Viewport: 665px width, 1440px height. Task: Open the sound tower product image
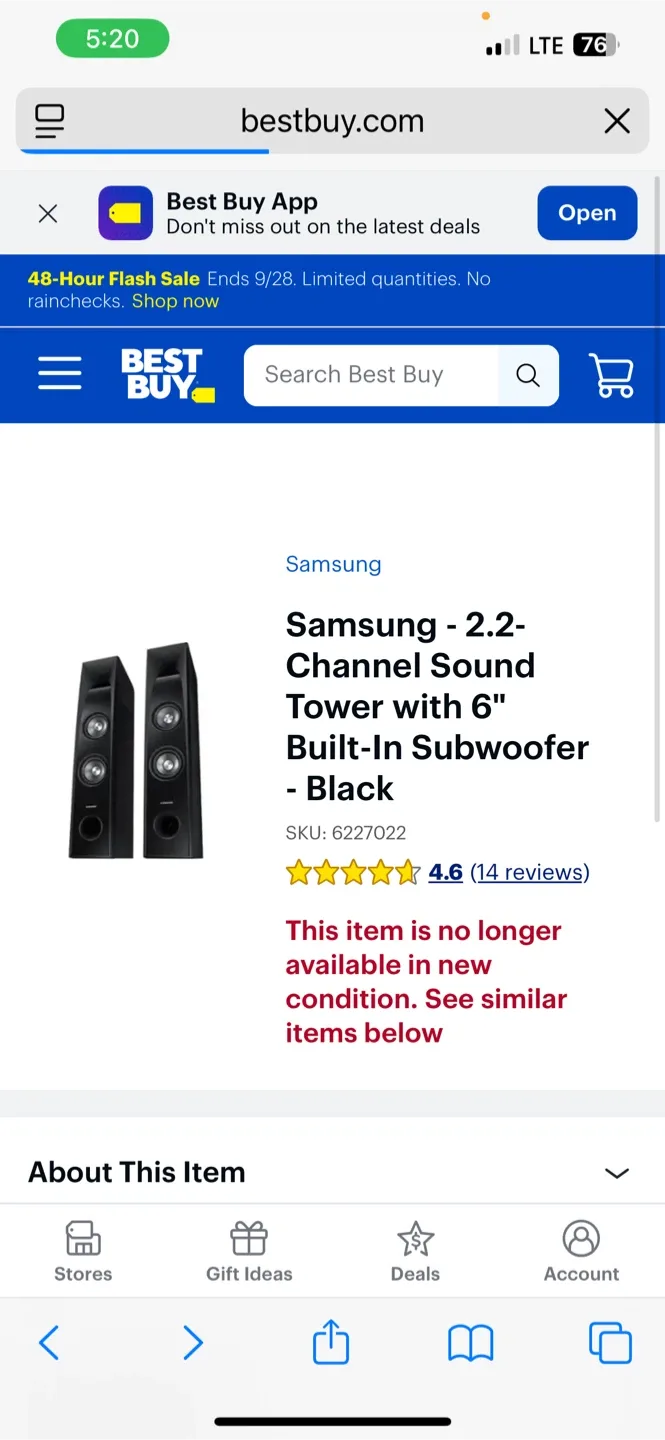[x=136, y=751]
